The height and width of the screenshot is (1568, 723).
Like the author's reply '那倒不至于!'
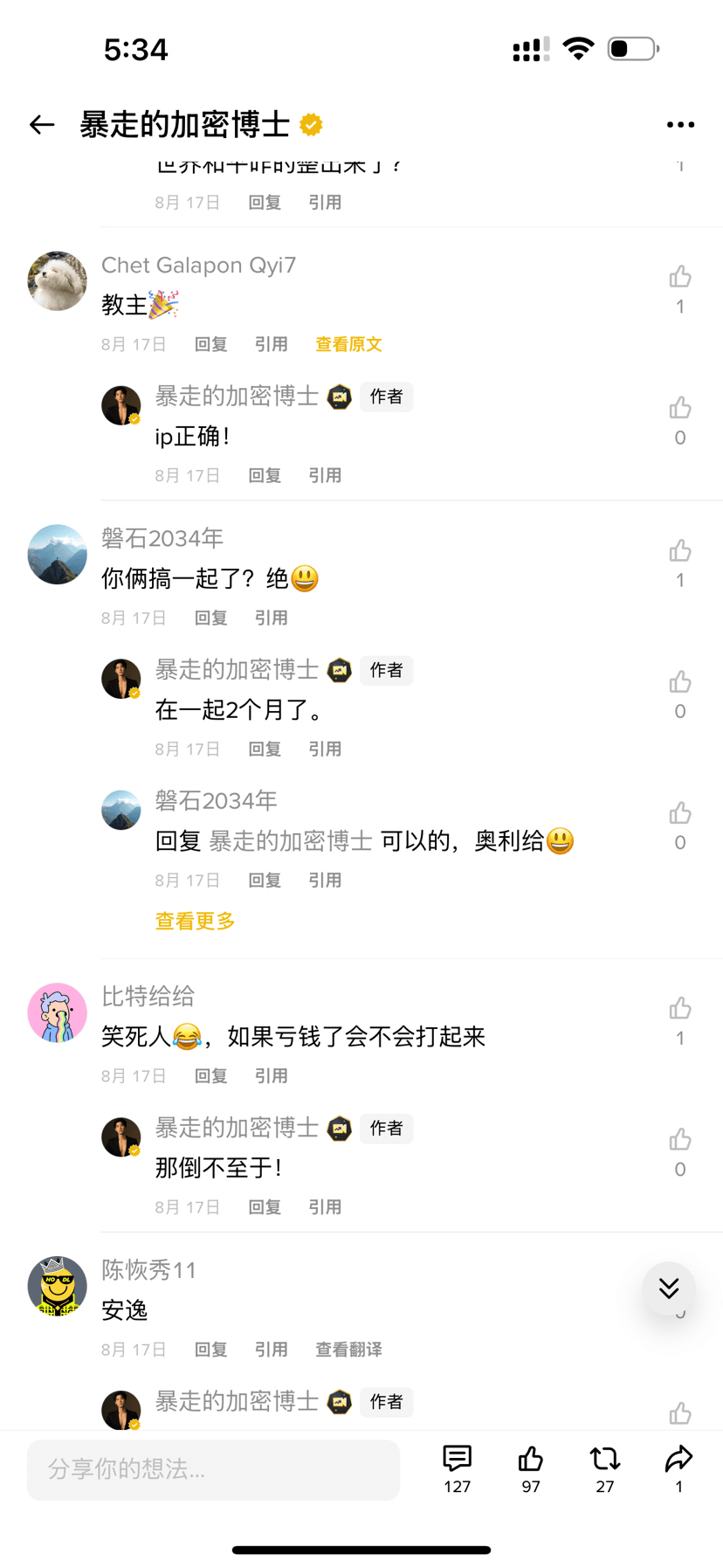pyautogui.click(x=680, y=1139)
